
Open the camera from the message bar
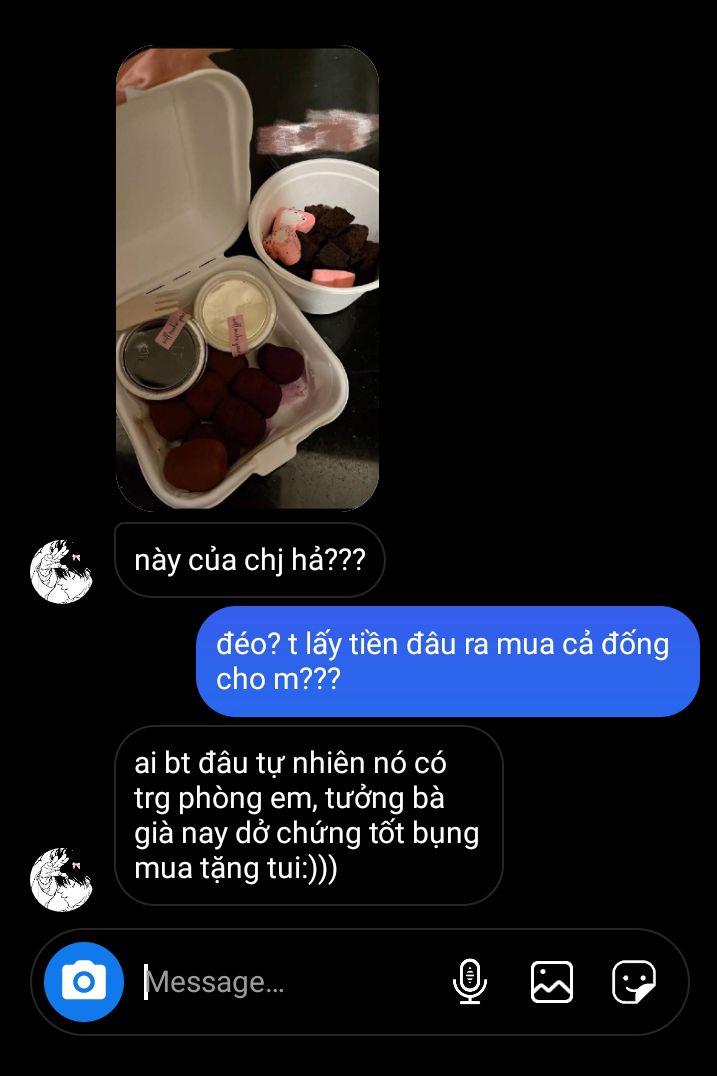coord(84,981)
